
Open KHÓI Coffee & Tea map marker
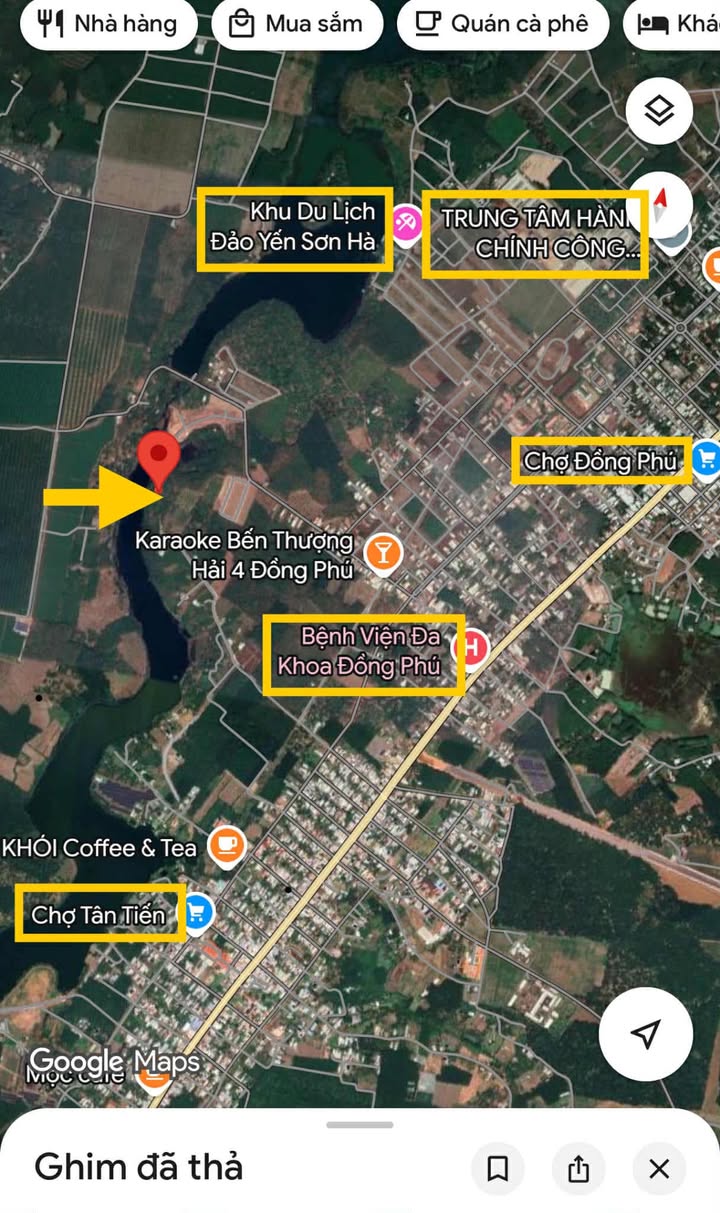(x=228, y=846)
